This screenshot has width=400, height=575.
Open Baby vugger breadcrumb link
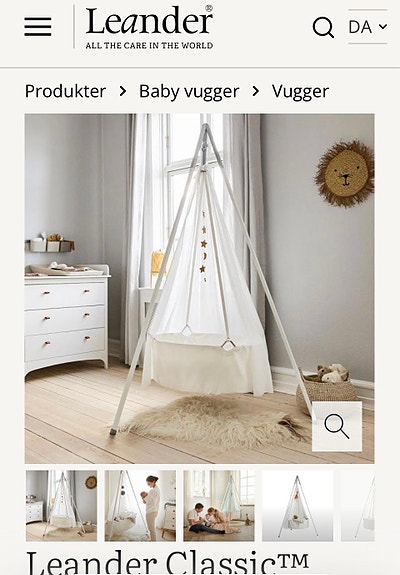(189, 91)
